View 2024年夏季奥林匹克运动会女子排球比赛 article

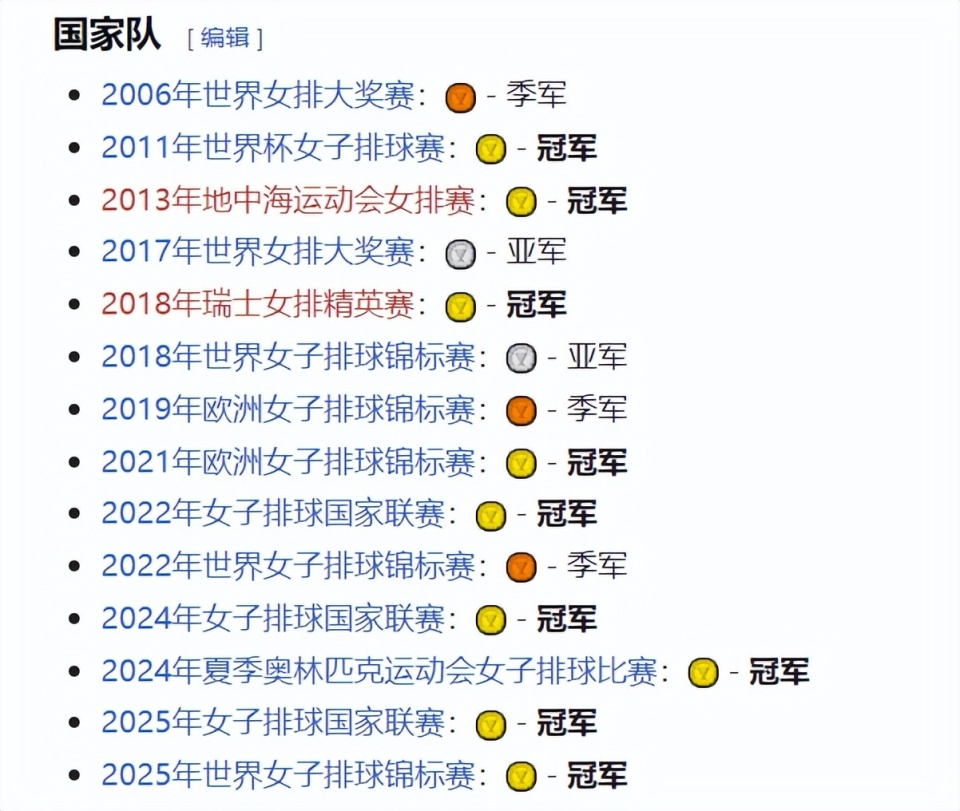(378, 671)
